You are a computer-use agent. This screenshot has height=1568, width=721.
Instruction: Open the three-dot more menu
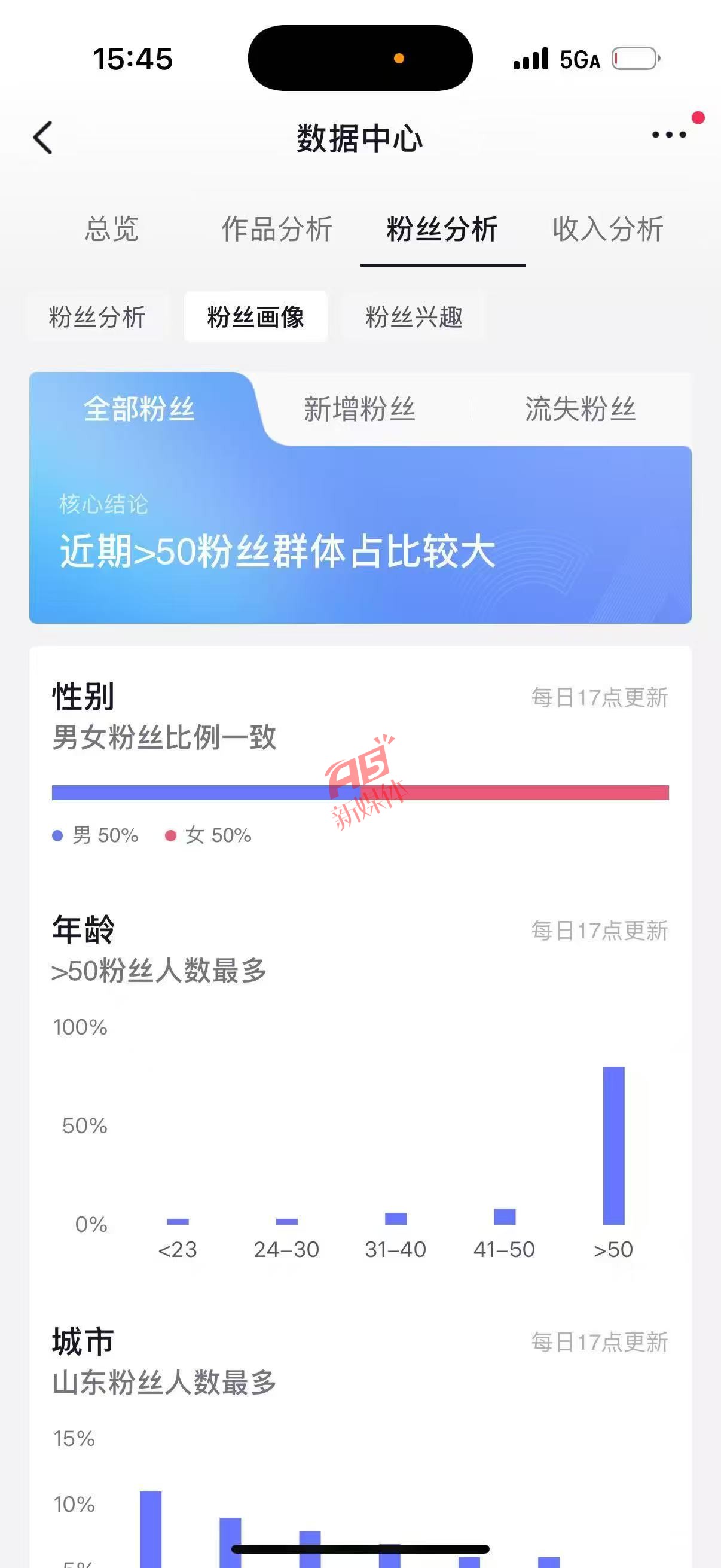tap(668, 135)
